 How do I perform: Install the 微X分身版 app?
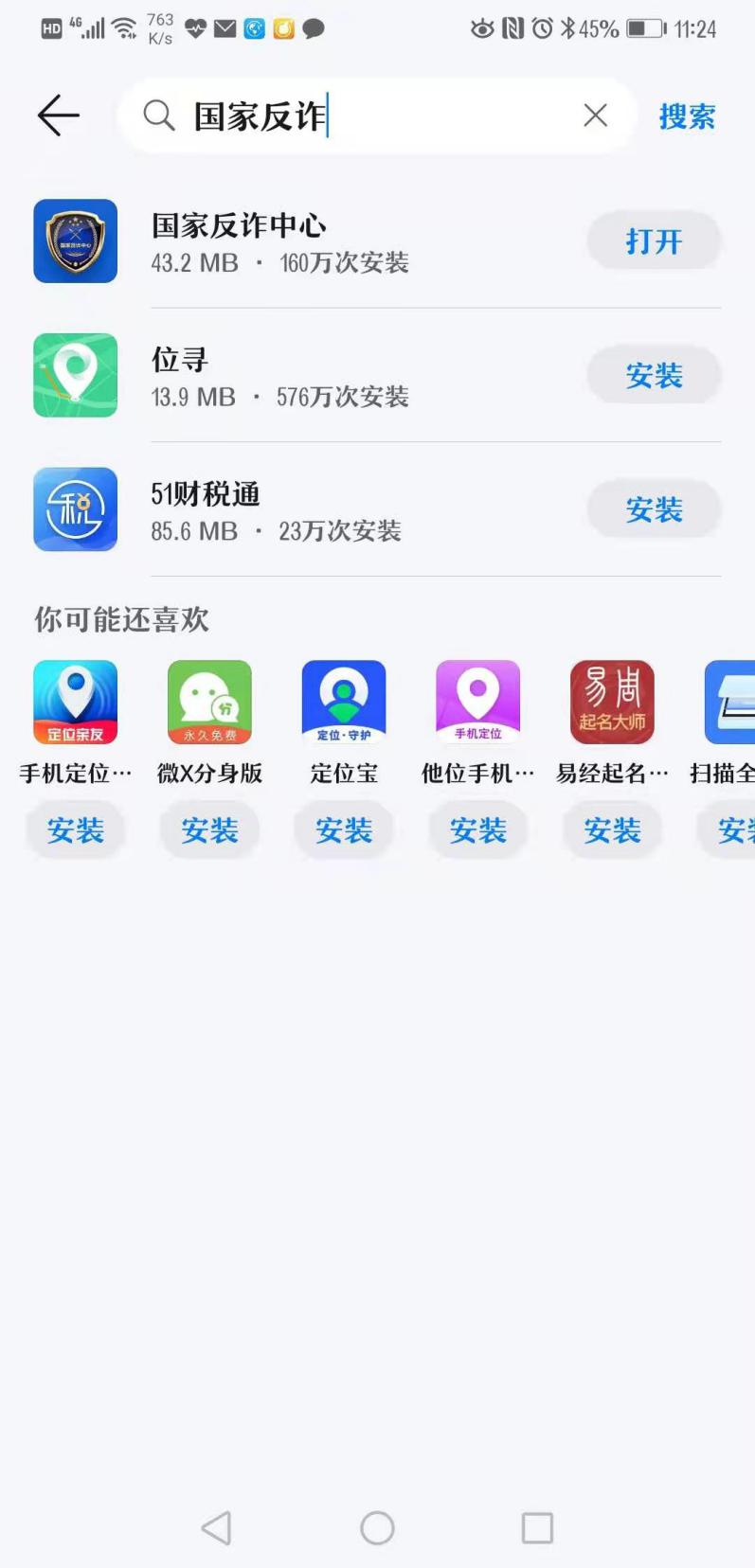(209, 830)
